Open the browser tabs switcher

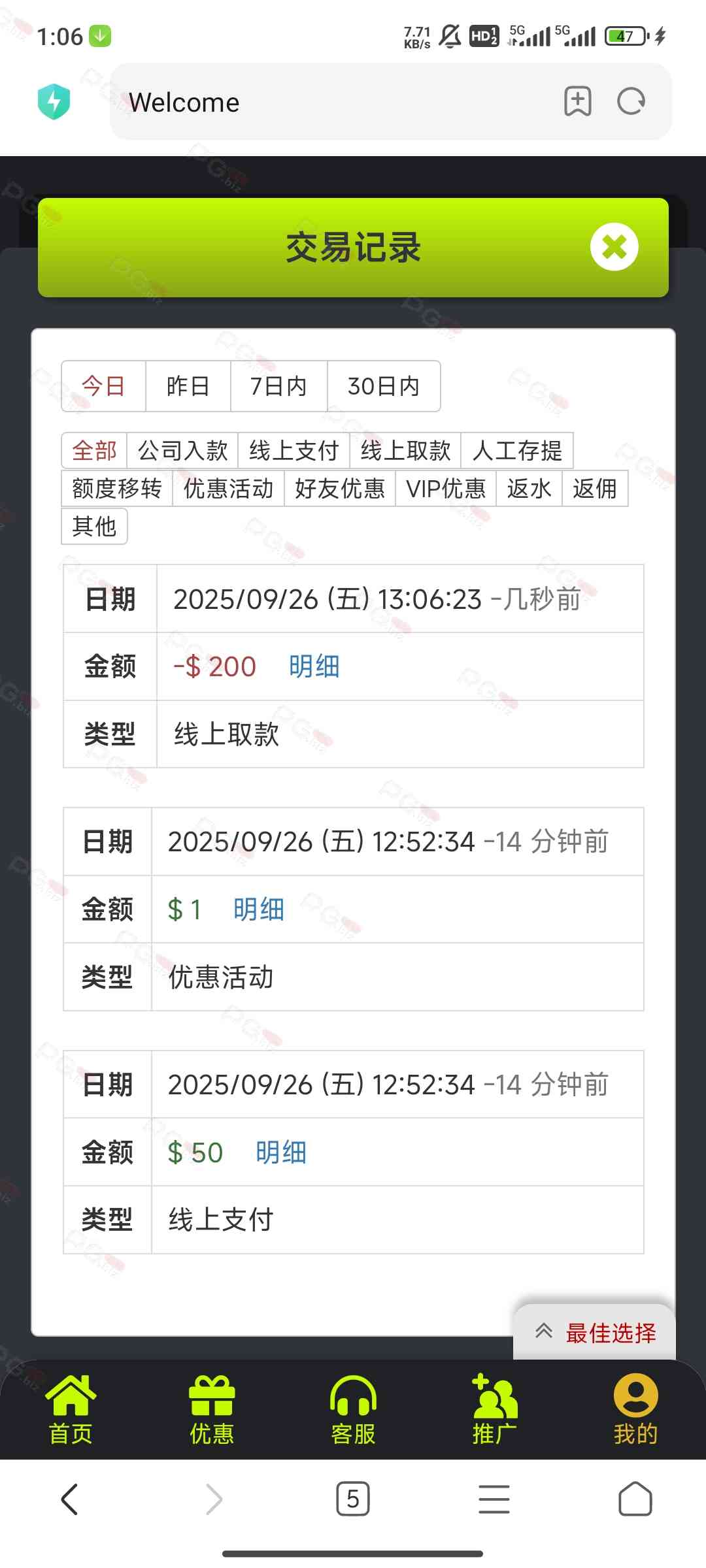[x=353, y=1499]
